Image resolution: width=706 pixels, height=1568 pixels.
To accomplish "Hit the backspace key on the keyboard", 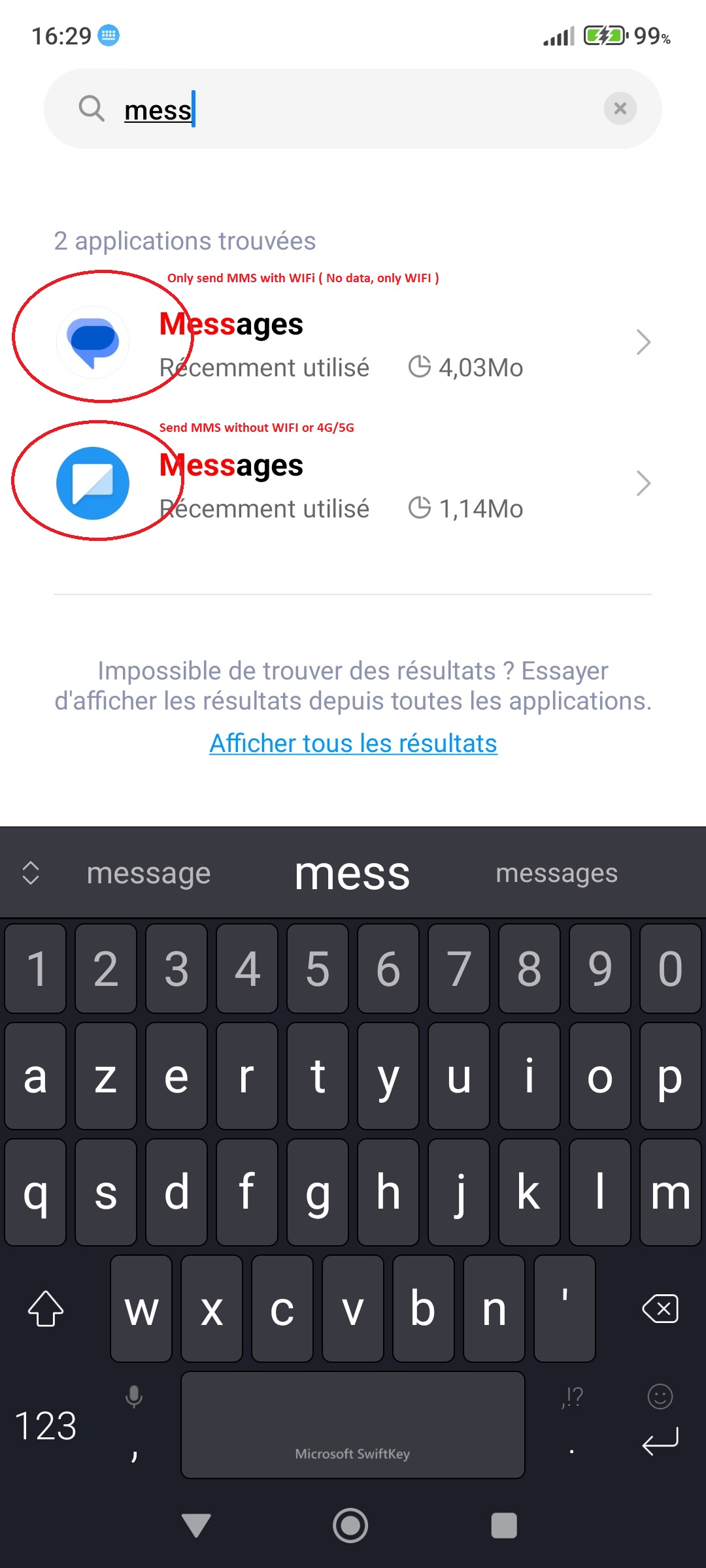I will coord(660,1309).
